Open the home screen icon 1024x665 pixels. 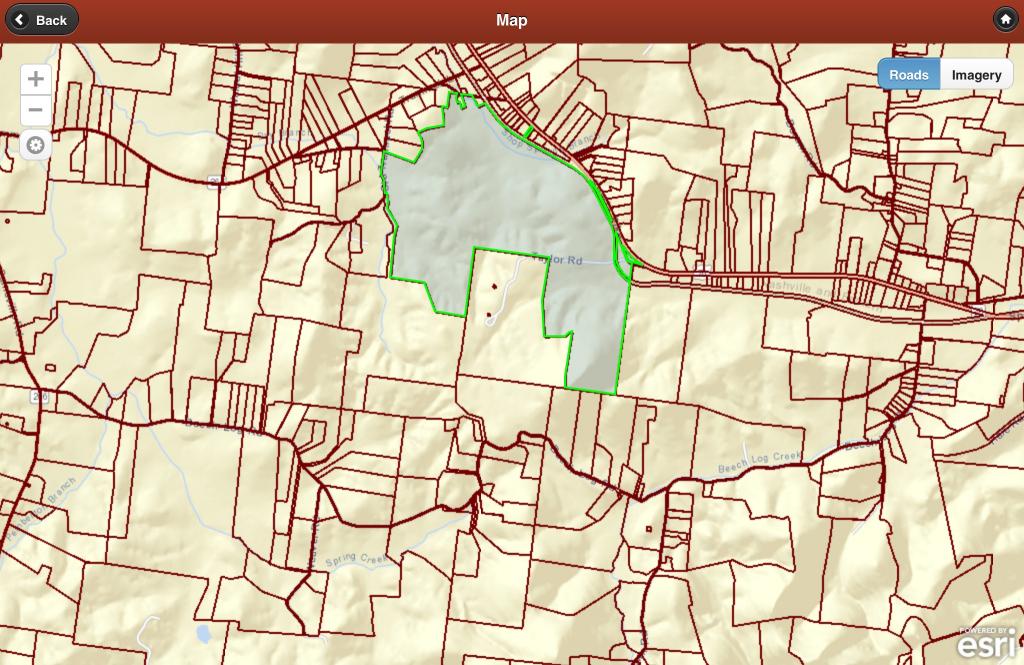1004,20
